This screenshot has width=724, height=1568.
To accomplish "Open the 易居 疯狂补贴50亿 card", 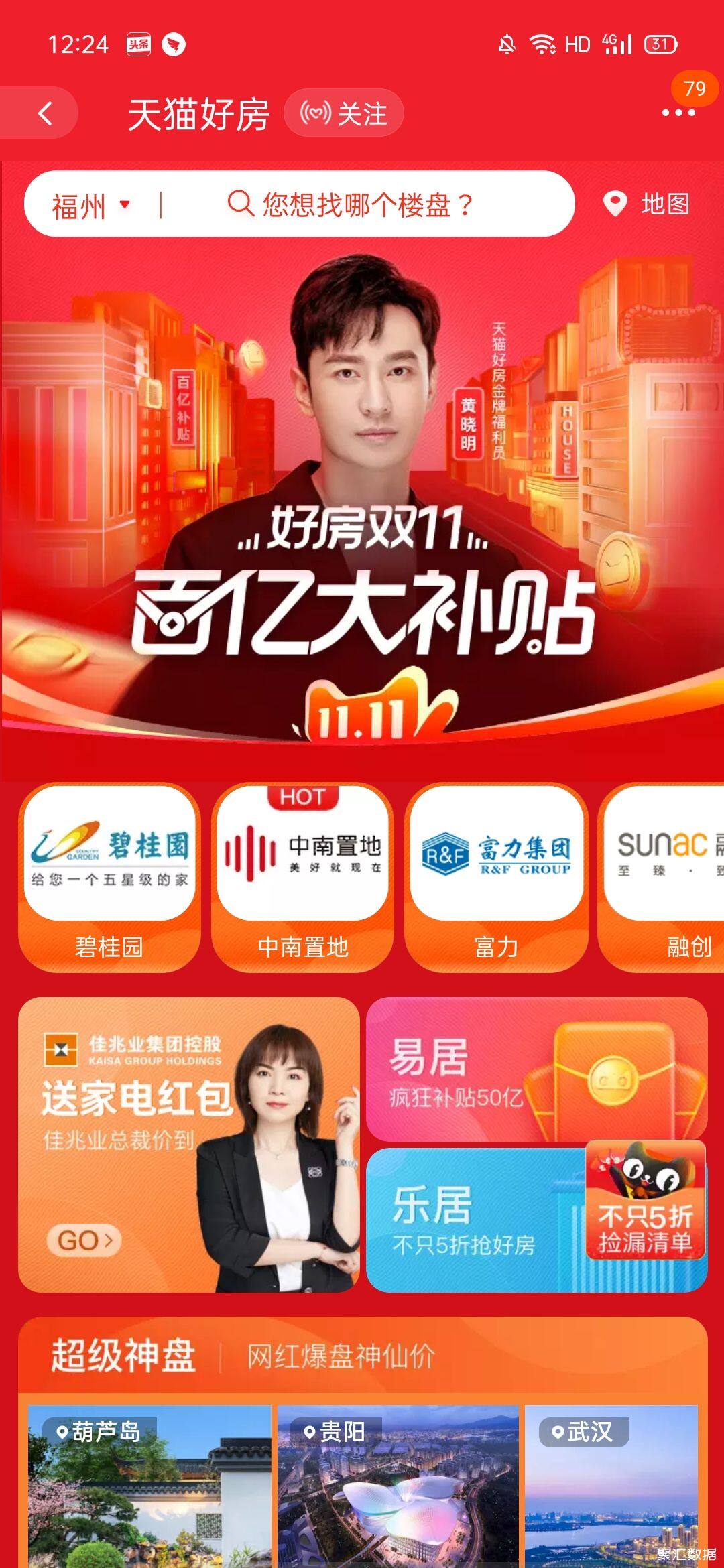I will point(469,1070).
